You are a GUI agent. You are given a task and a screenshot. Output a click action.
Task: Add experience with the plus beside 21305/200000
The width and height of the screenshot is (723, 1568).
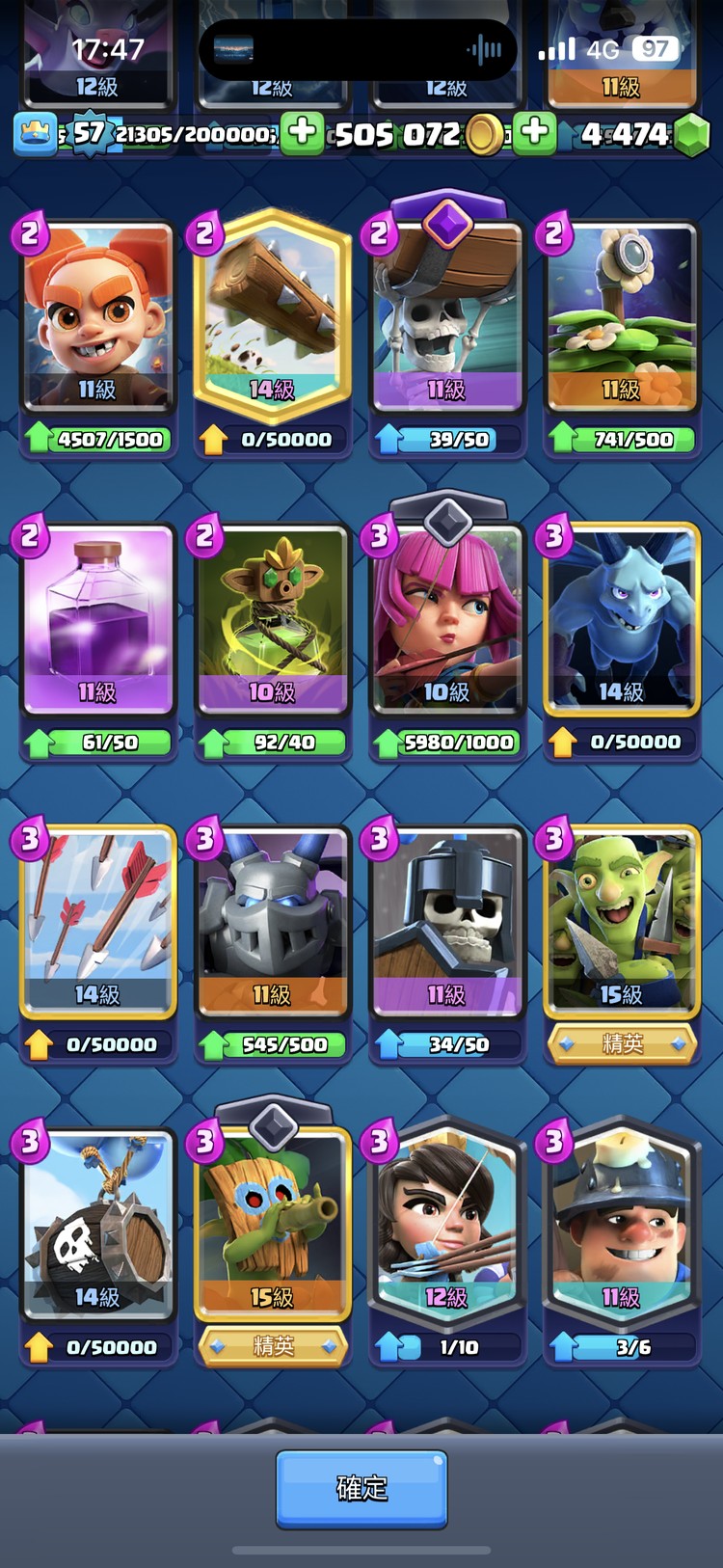click(x=303, y=132)
